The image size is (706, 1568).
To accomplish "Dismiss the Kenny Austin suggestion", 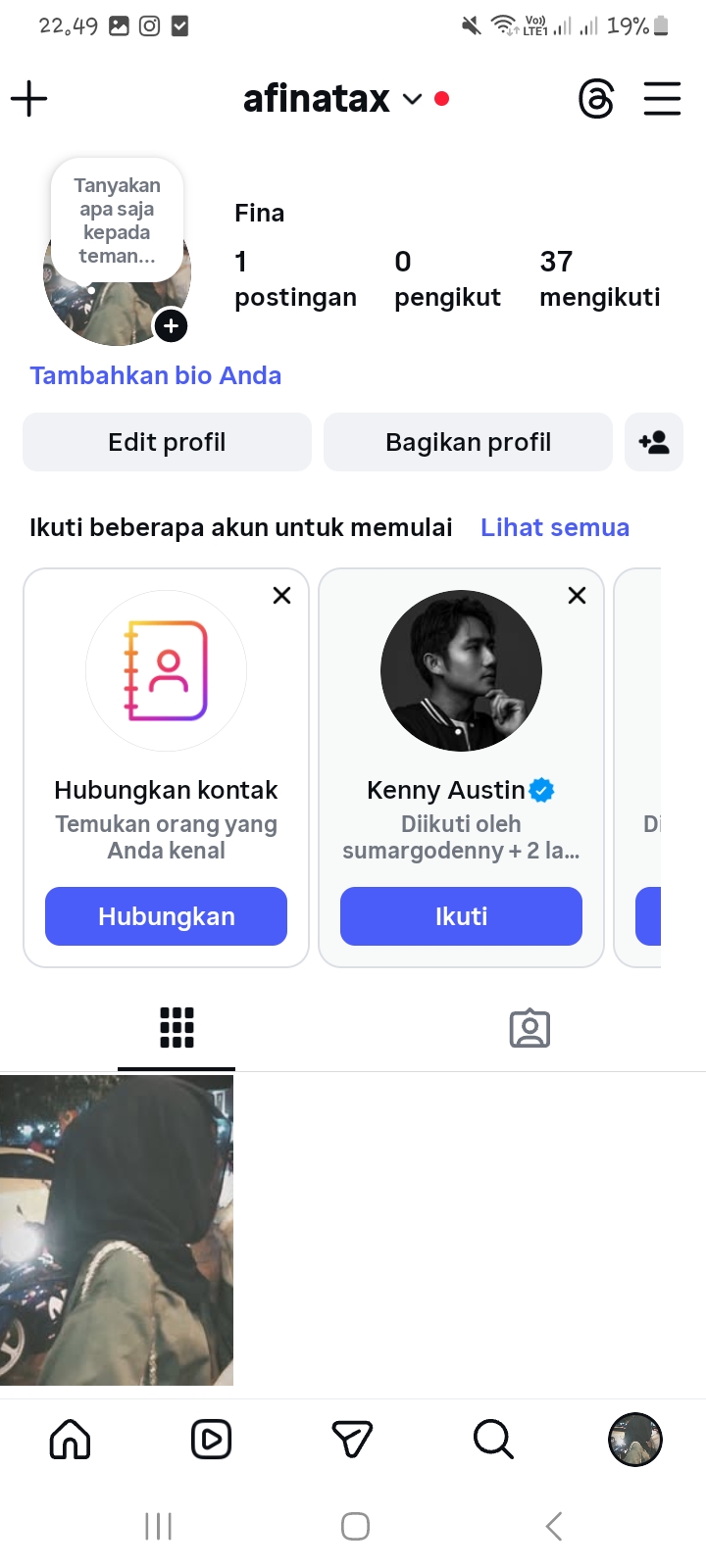I will tap(577, 595).
